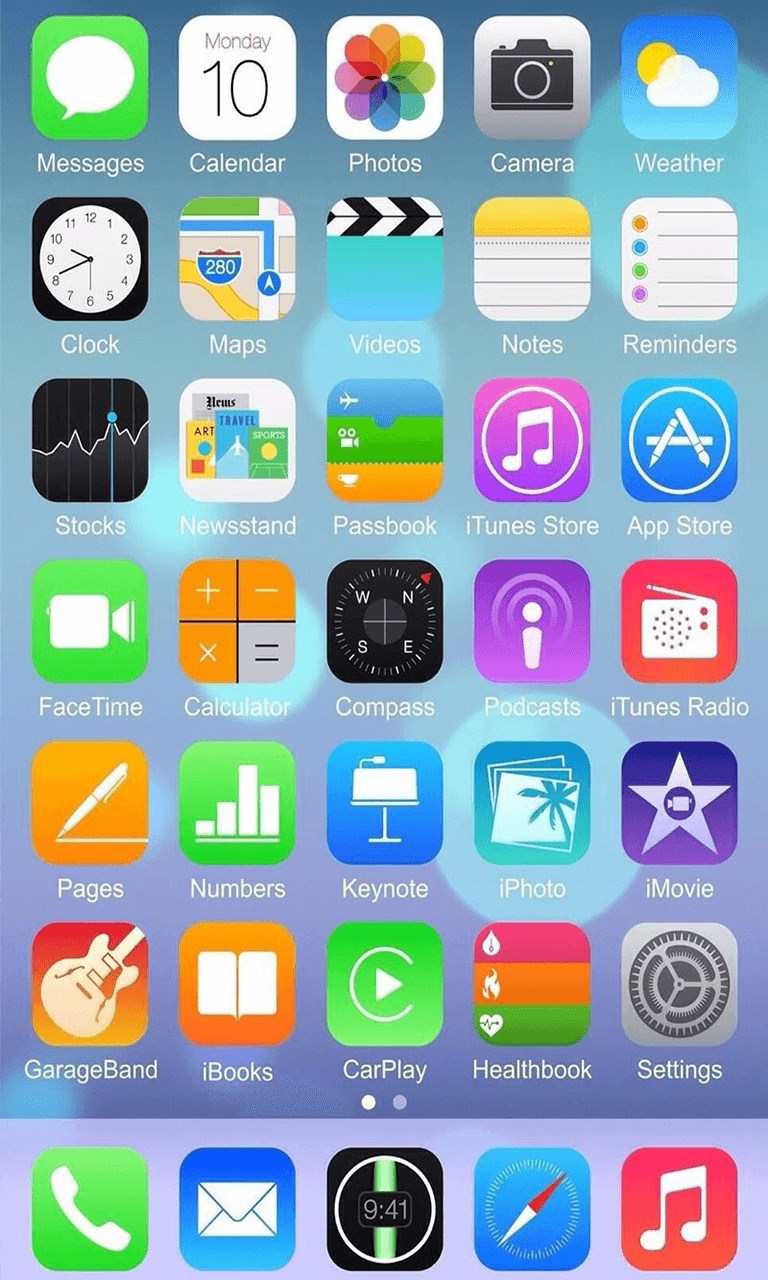
Task: Launch Maps
Action: 237,259
